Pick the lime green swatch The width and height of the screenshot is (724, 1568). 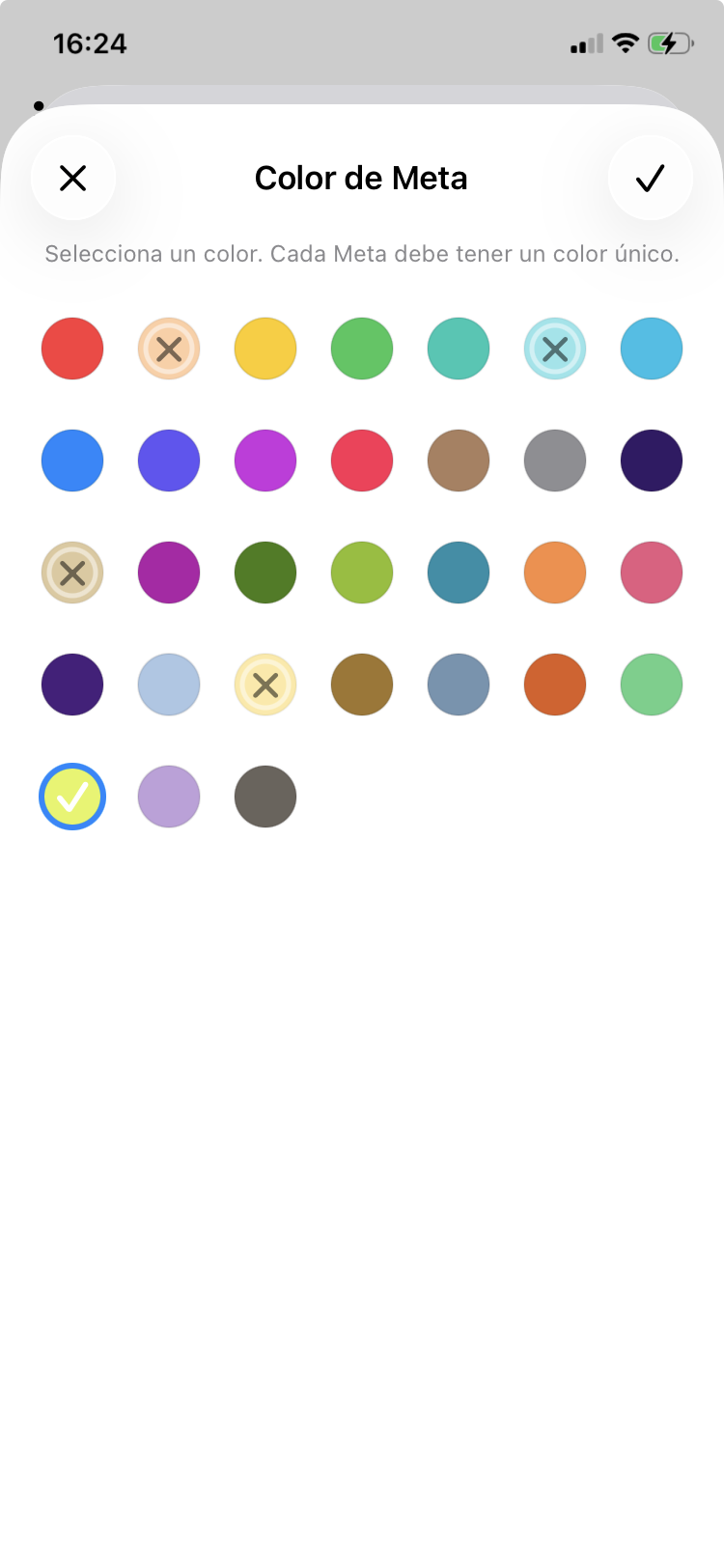click(362, 573)
